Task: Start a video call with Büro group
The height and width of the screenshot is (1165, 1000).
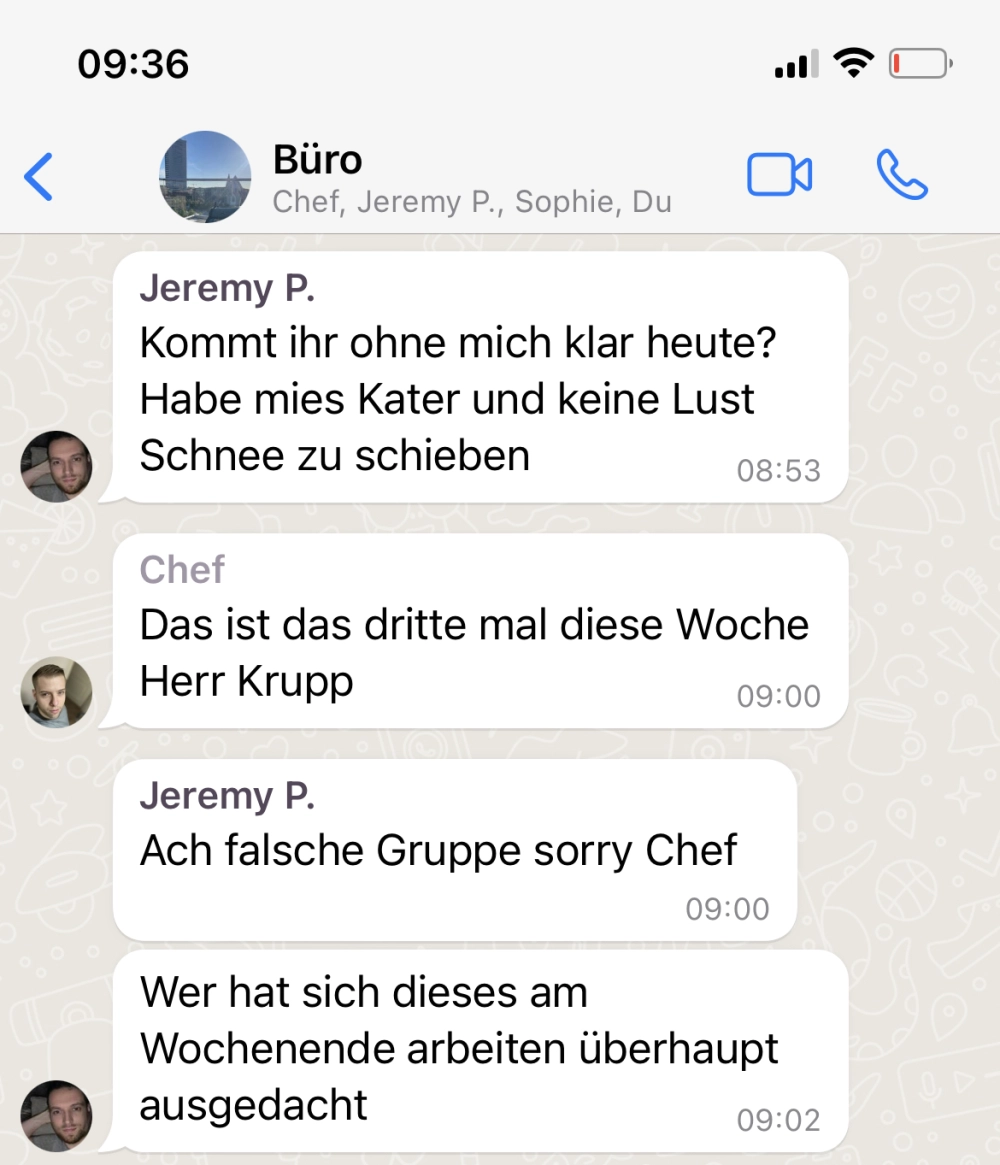Action: [779, 176]
